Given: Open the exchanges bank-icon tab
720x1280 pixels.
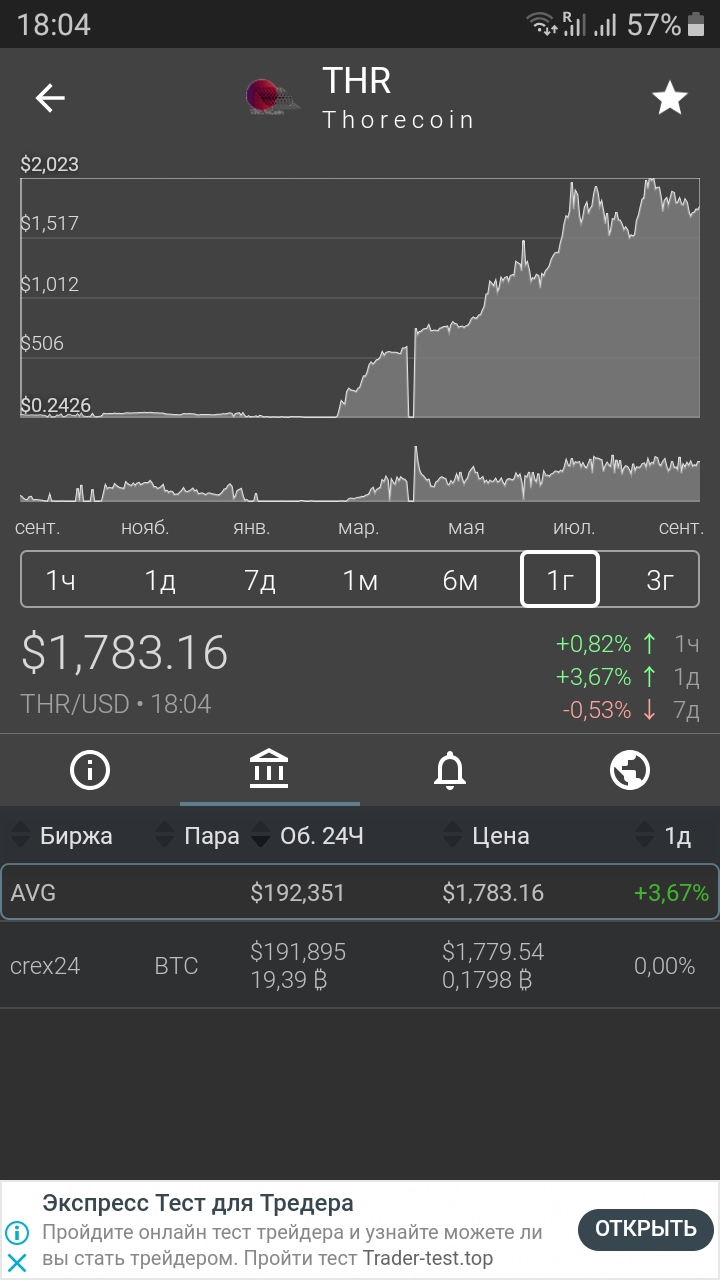Looking at the screenshot, I should 270,770.
